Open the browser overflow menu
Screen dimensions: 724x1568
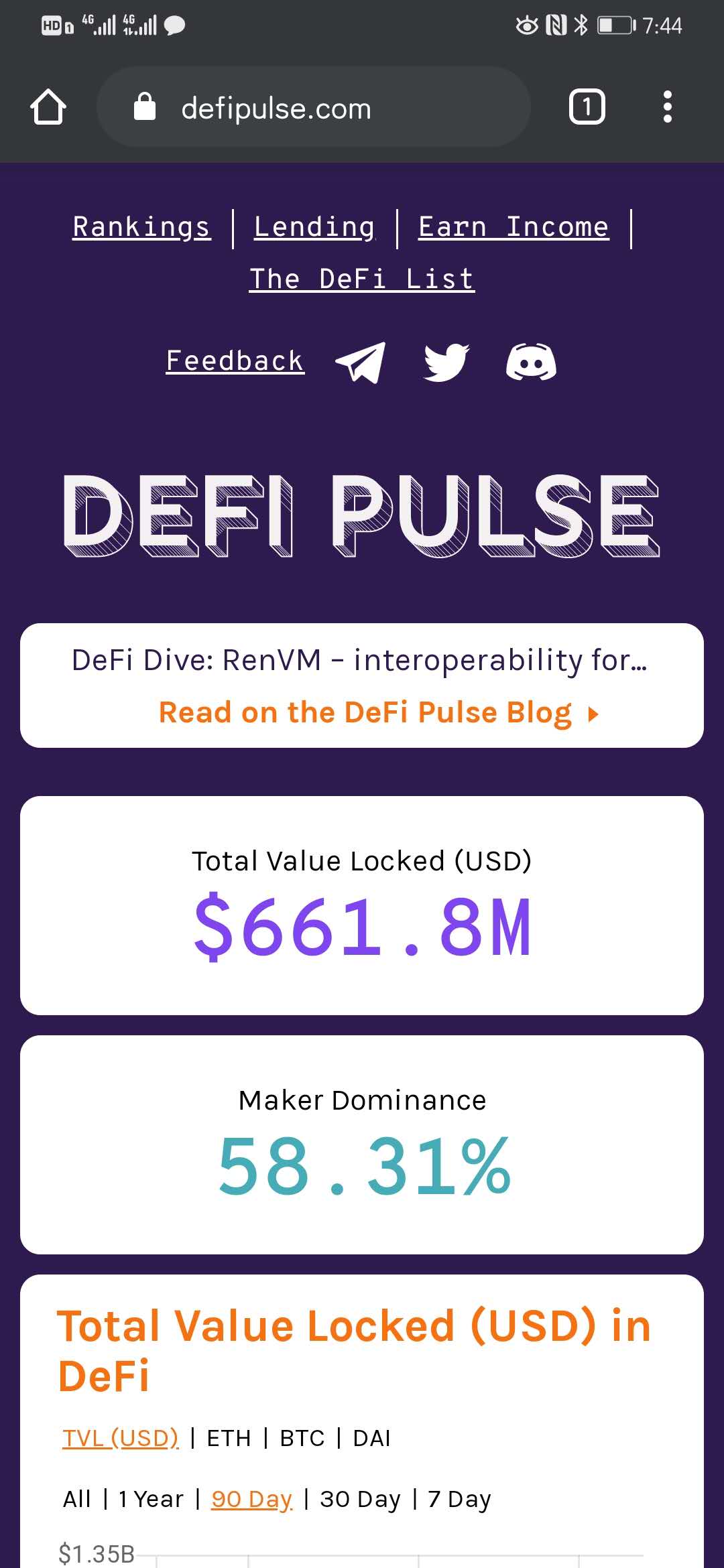pos(667,107)
